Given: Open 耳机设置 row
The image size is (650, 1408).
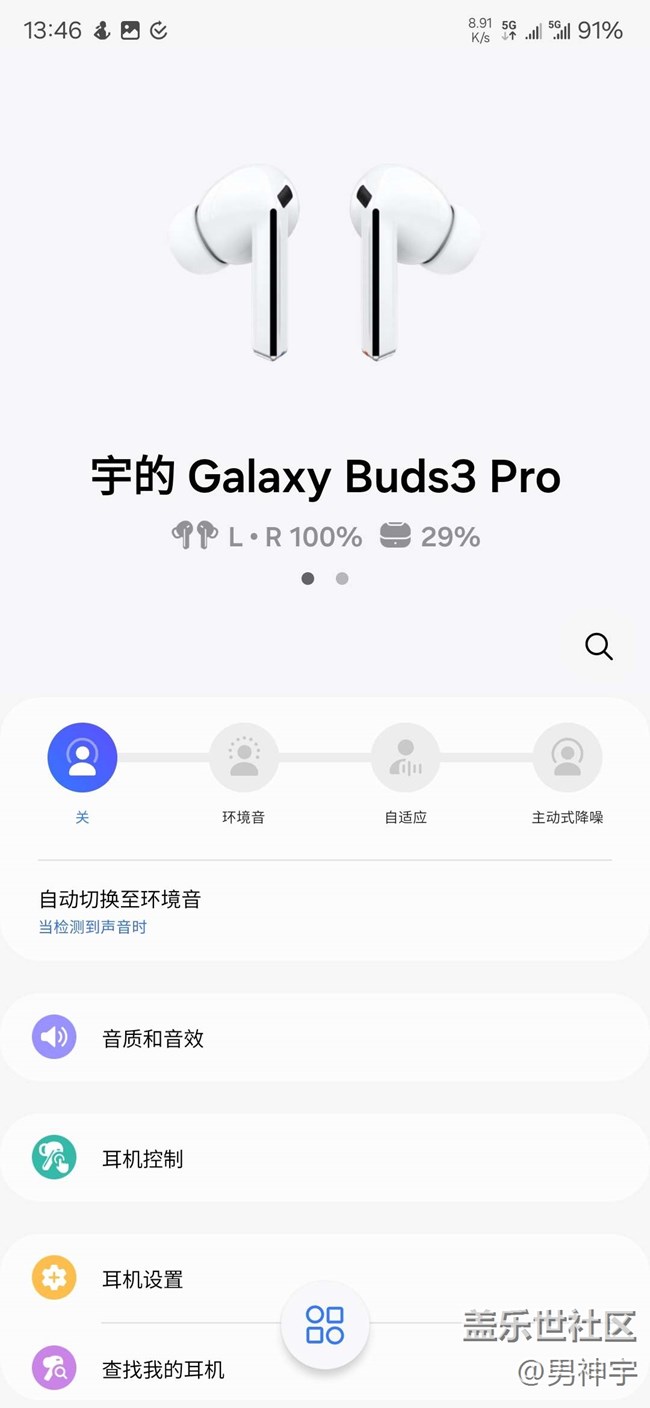Looking at the screenshot, I should (x=143, y=1279).
